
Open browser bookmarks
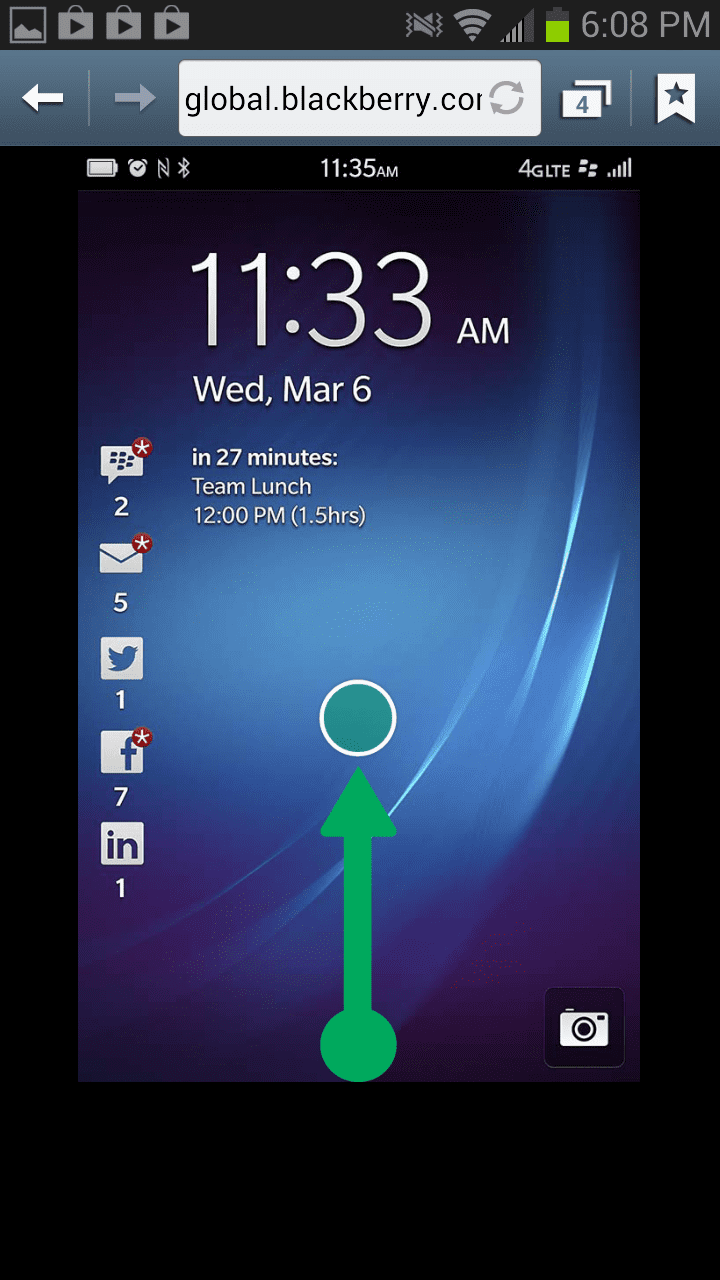point(676,98)
